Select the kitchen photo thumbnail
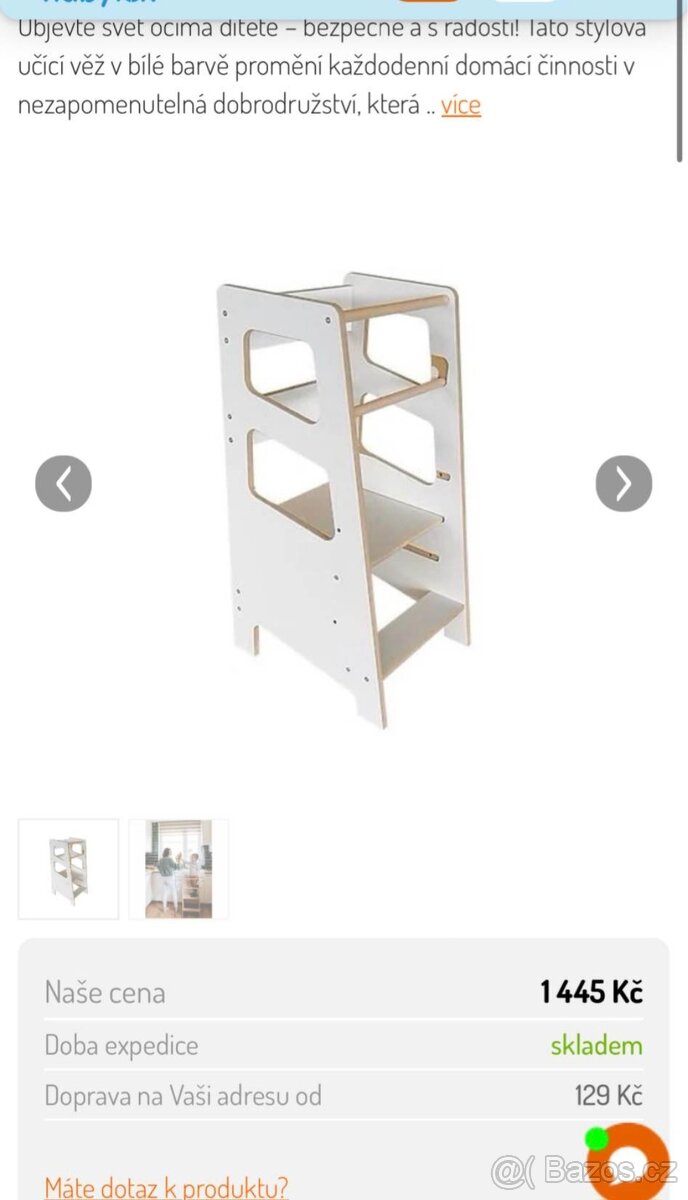The image size is (688, 1200). point(178,869)
